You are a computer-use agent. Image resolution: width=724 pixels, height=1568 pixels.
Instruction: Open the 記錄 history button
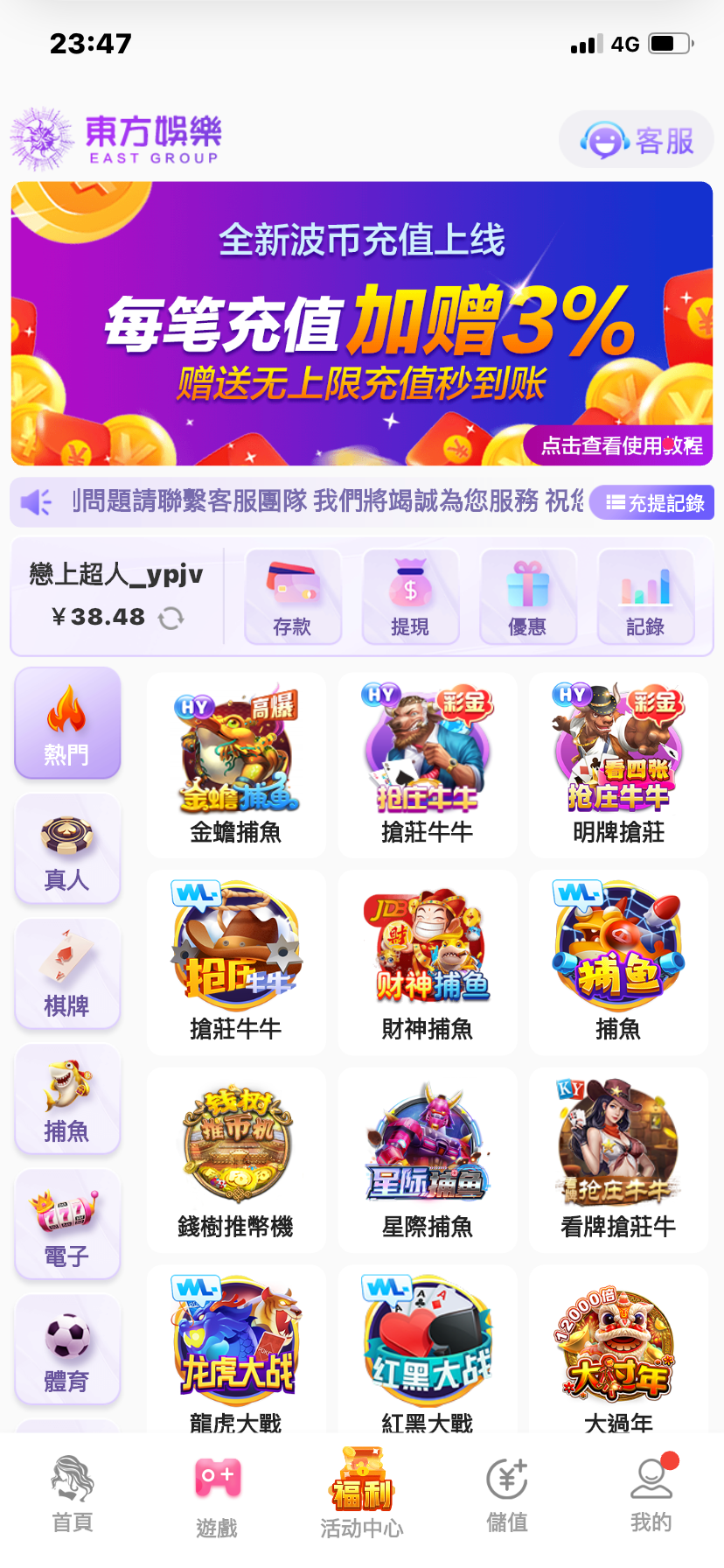(x=645, y=597)
